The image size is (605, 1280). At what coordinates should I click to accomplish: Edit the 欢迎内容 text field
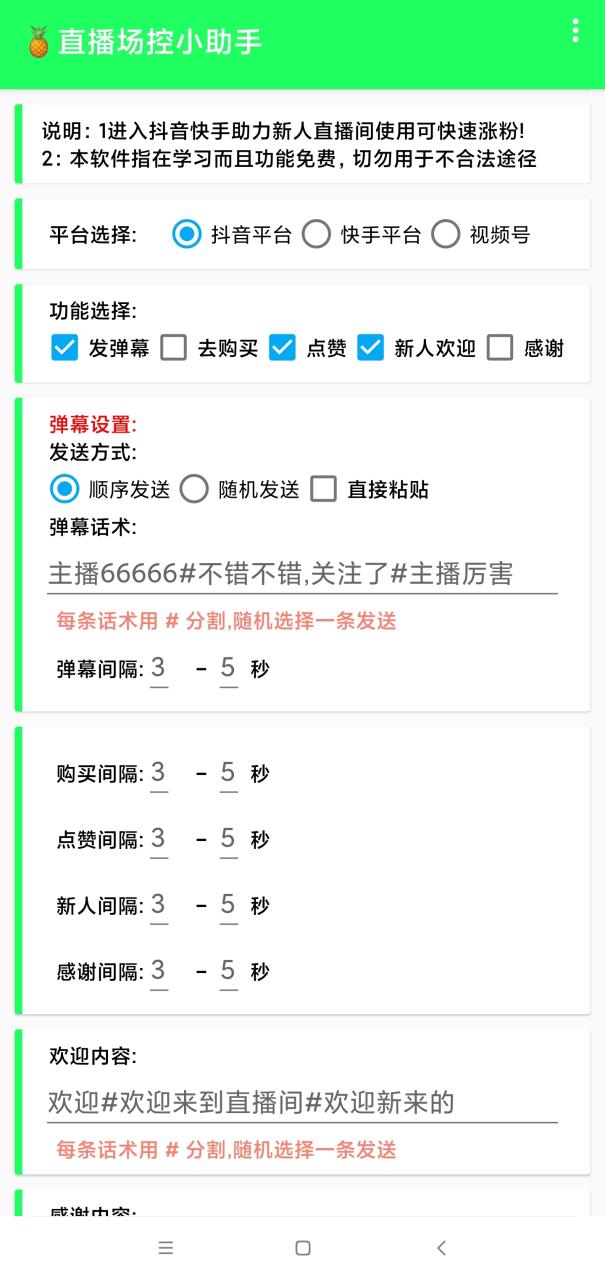click(x=302, y=1103)
